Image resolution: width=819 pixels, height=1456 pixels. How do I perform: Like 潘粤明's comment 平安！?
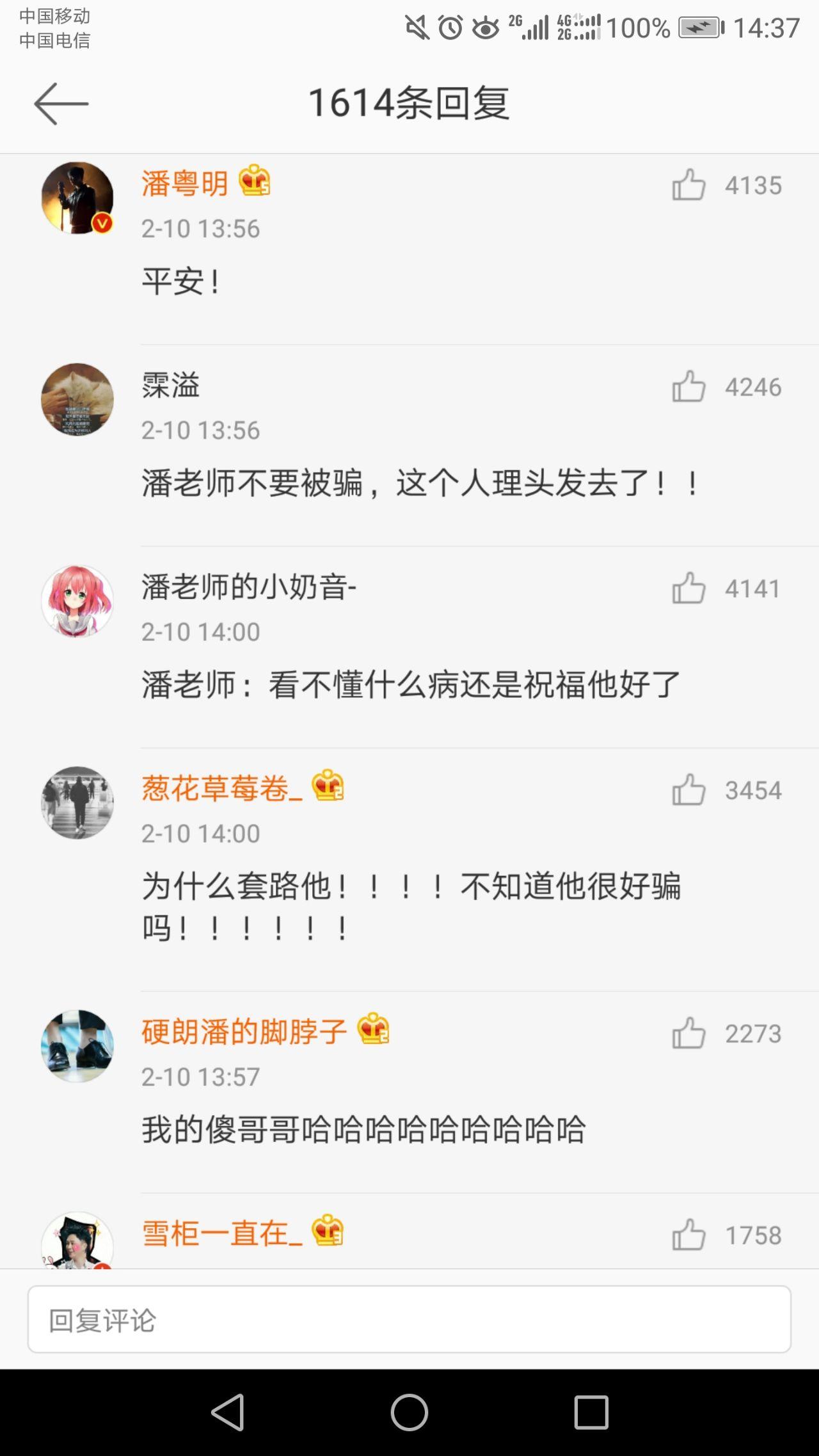pyautogui.click(x=688, y=186)
